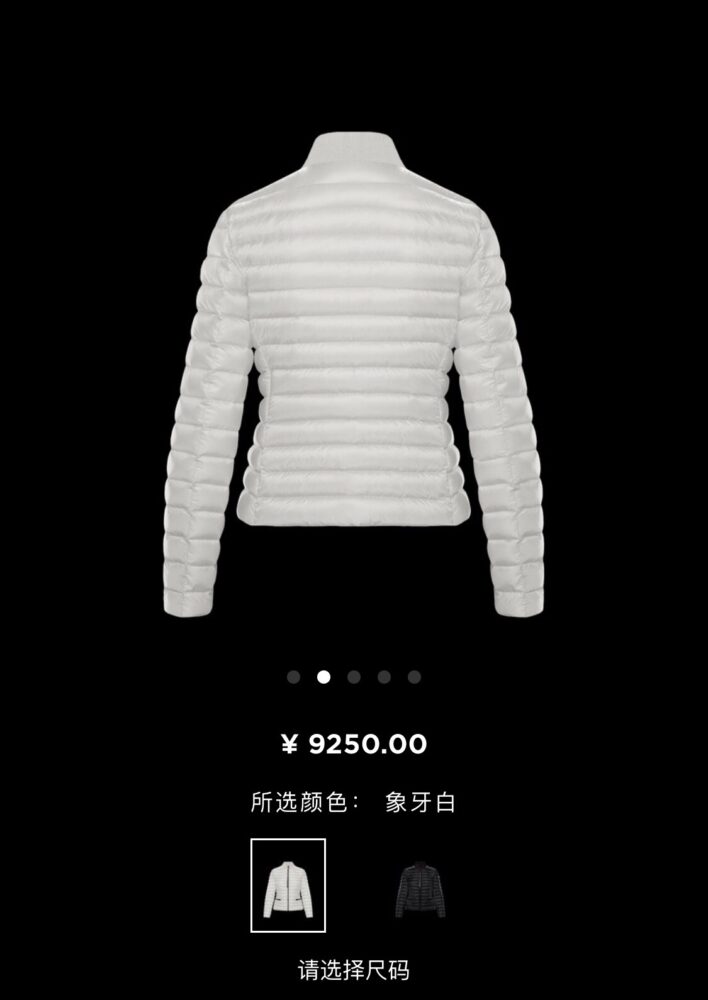Viewport: 708px width, 1000px height.
Task: Jump to the third image indicator dot
Action: [x=354, y=677]
